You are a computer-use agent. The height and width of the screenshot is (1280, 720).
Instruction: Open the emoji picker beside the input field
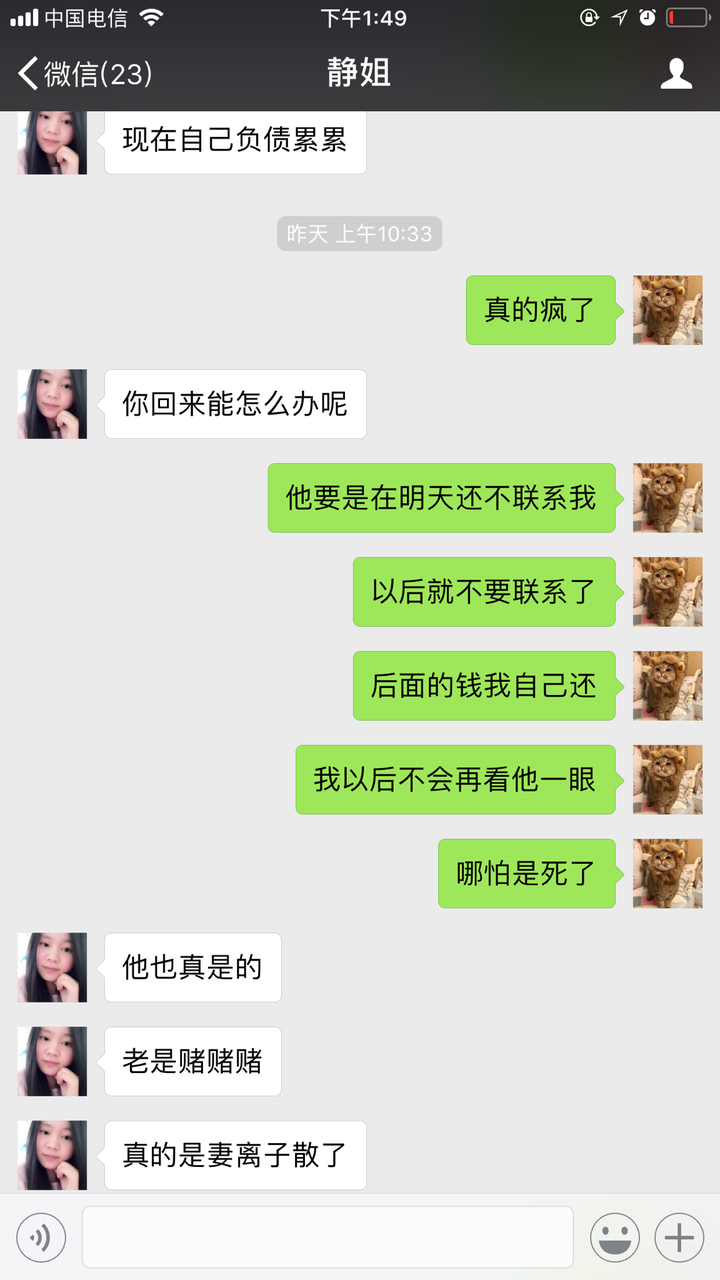618,1237
